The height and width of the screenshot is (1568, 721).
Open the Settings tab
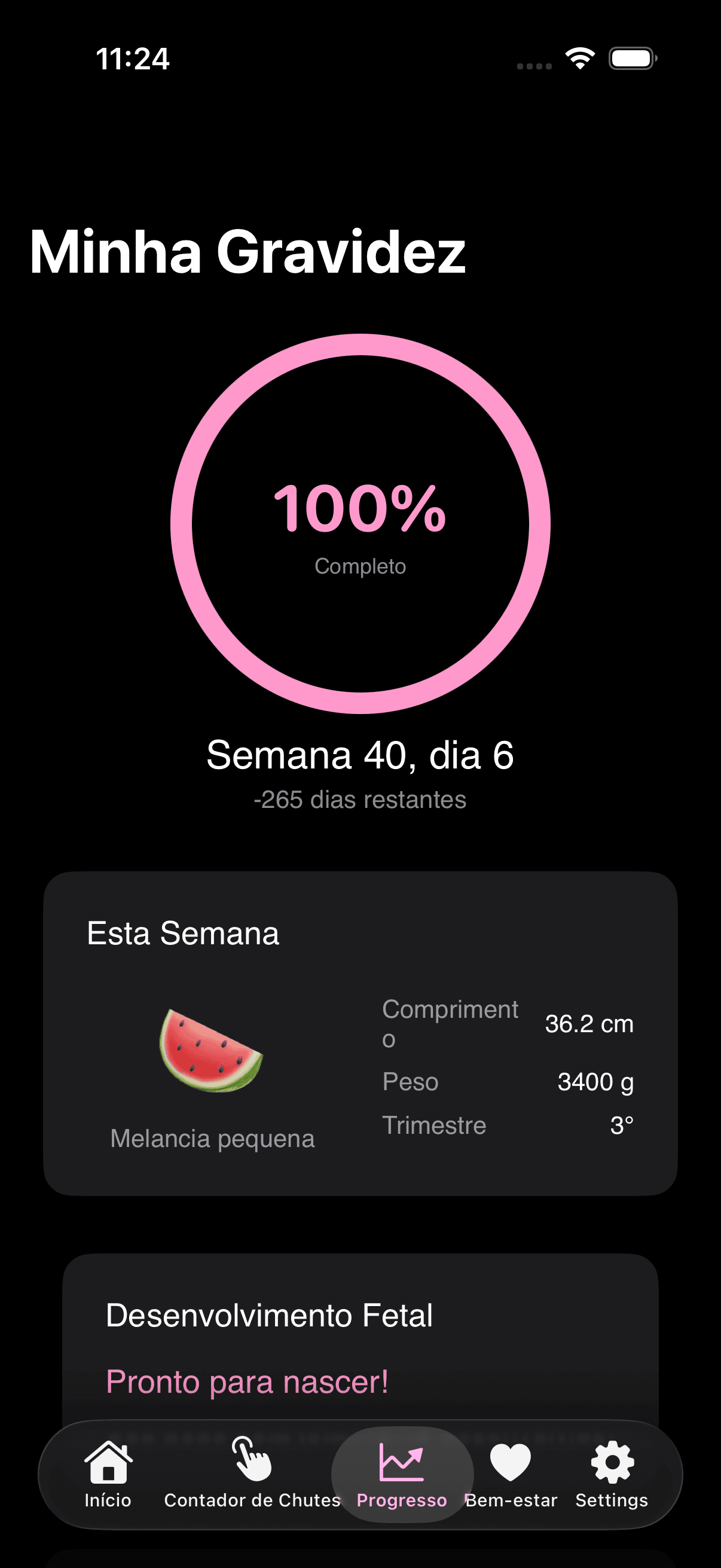612,1474
